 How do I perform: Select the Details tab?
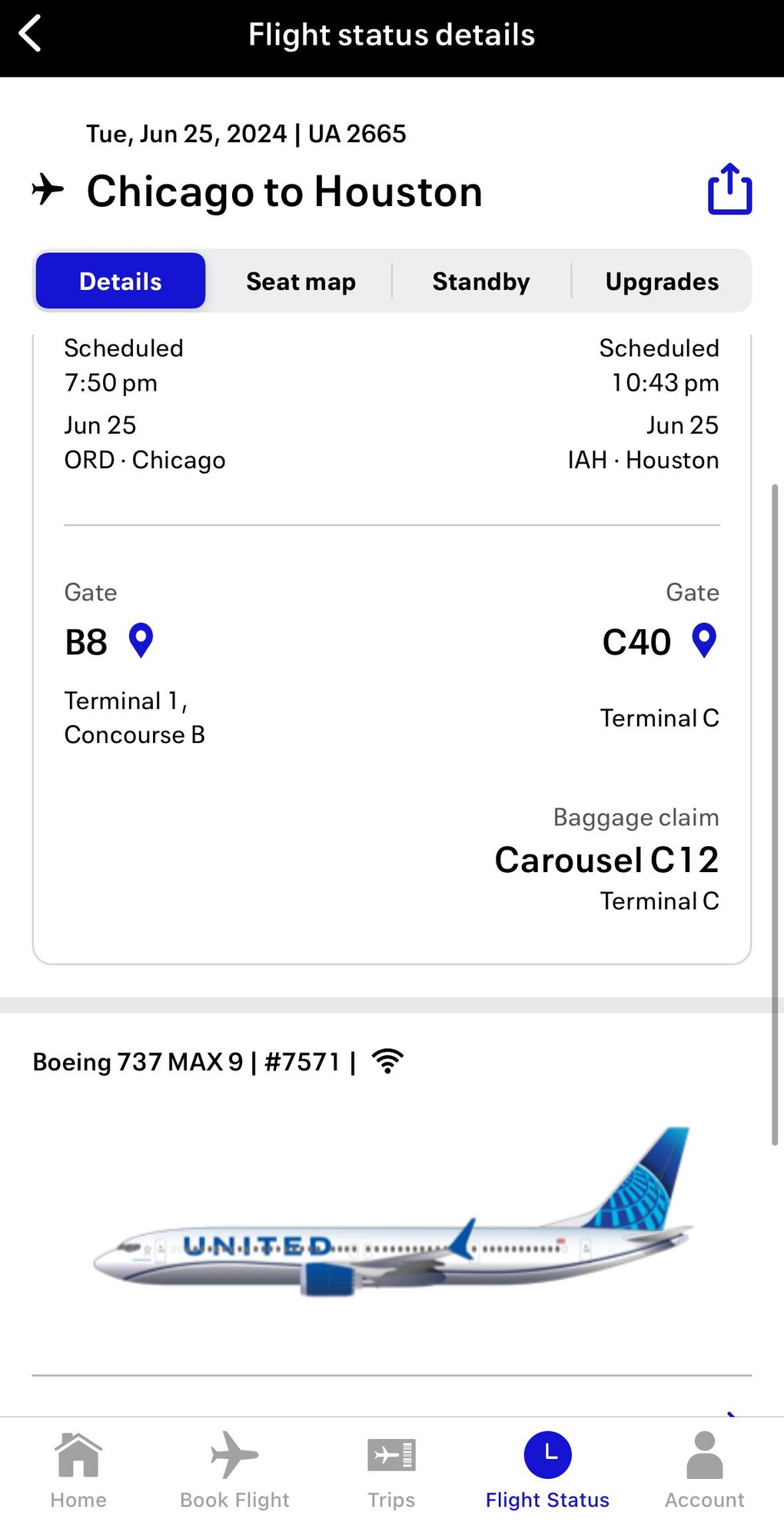tap(121, 281)
